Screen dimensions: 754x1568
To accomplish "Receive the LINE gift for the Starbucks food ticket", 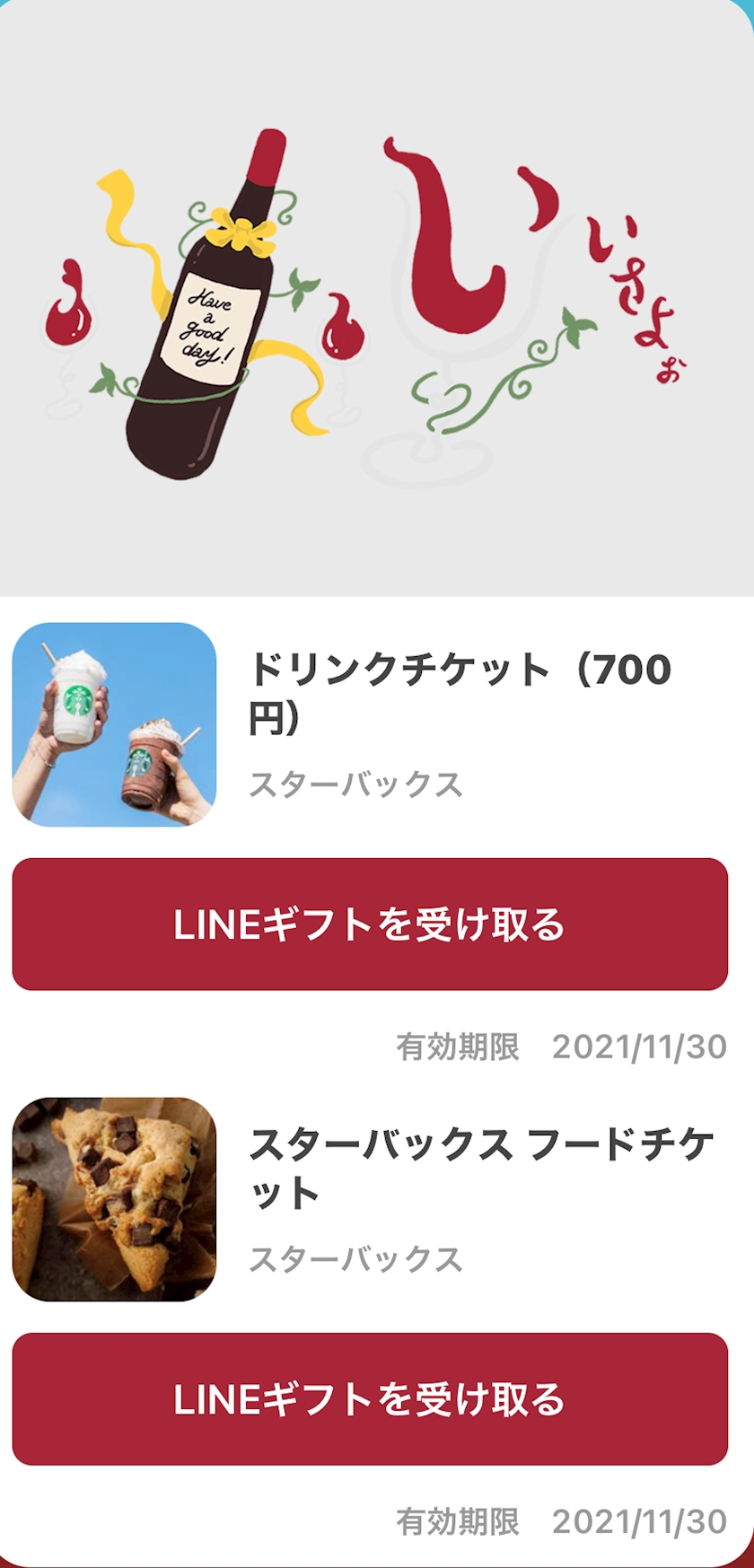I will pyautogui.click(x=370, y=1399).
